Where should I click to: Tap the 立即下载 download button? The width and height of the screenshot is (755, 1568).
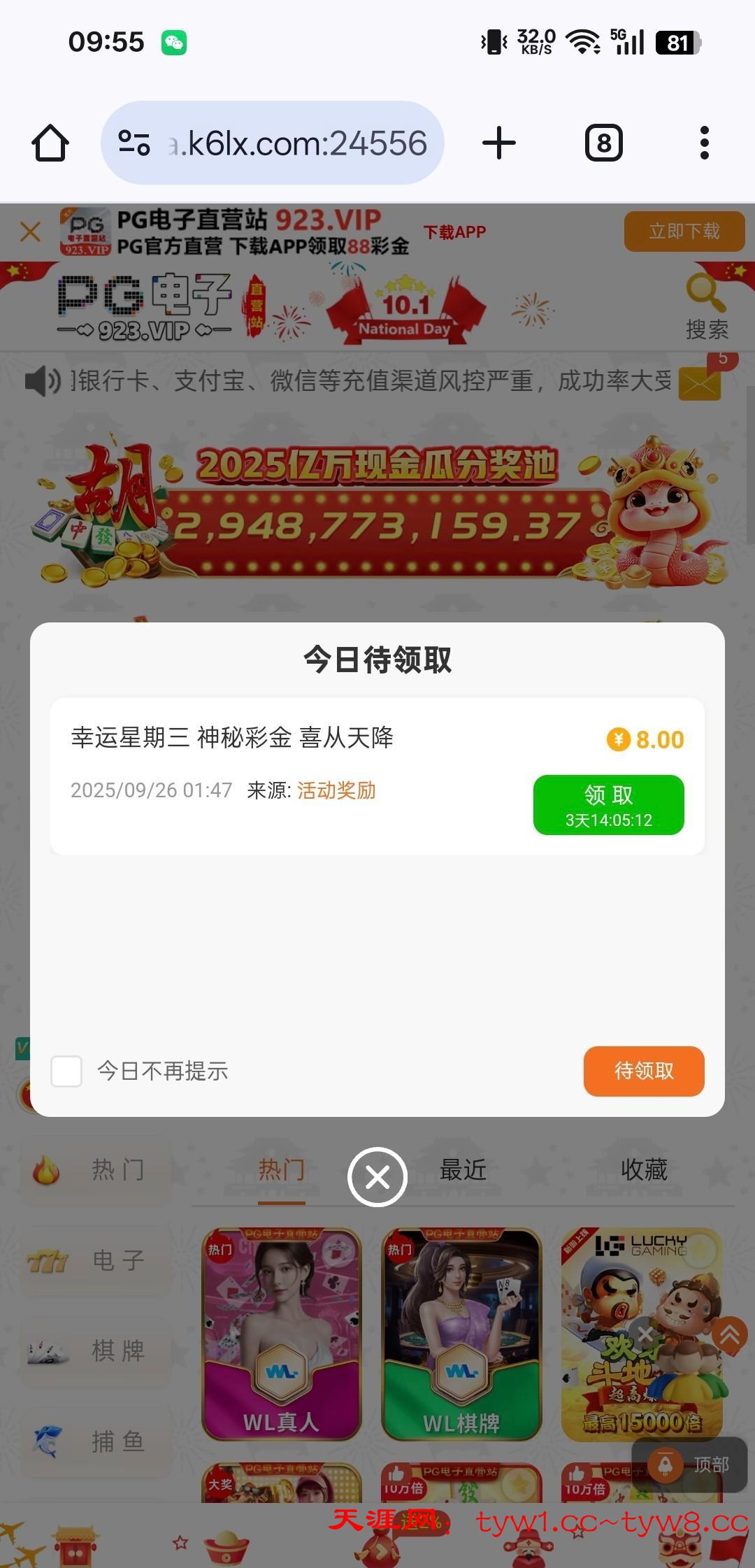tap(684, 231)
